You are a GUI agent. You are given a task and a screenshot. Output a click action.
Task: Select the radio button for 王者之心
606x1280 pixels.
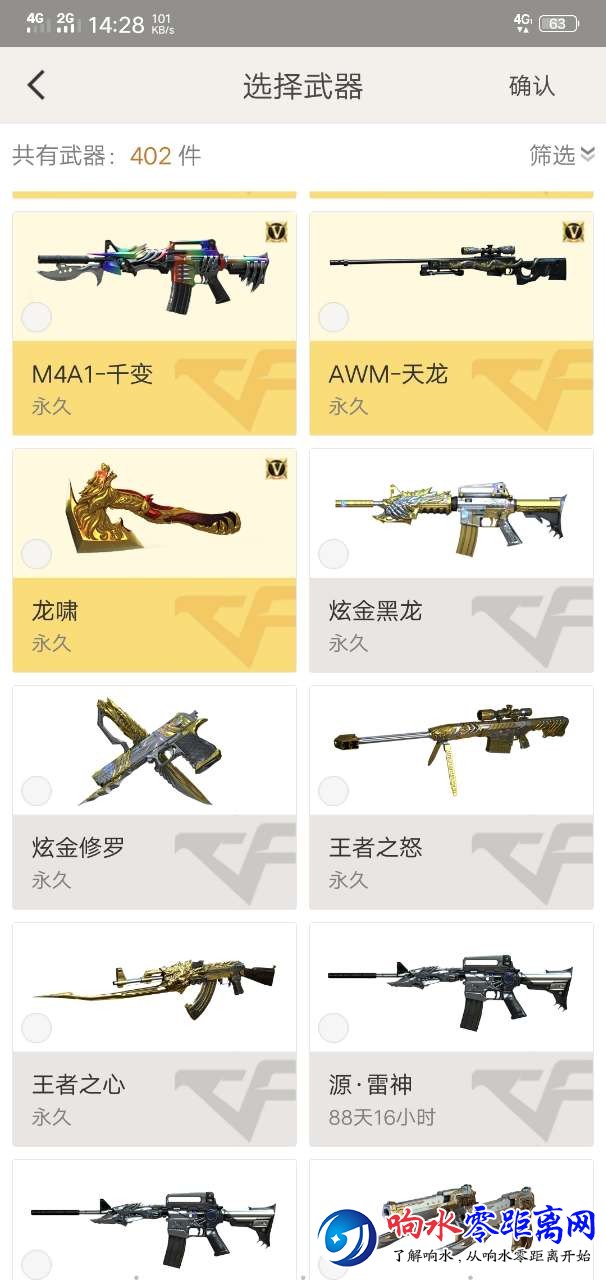[x=37, y=1027]
